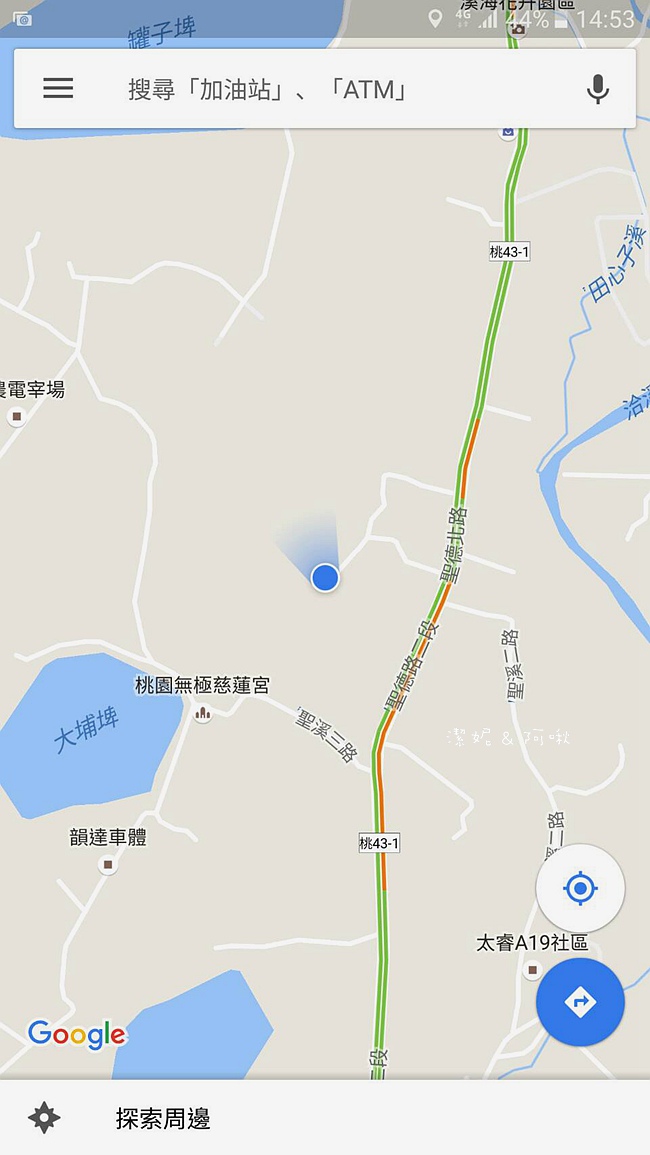The image size is (650, 1155).
Task: Tap the blue current-location dot
Action: coord(325,577)
